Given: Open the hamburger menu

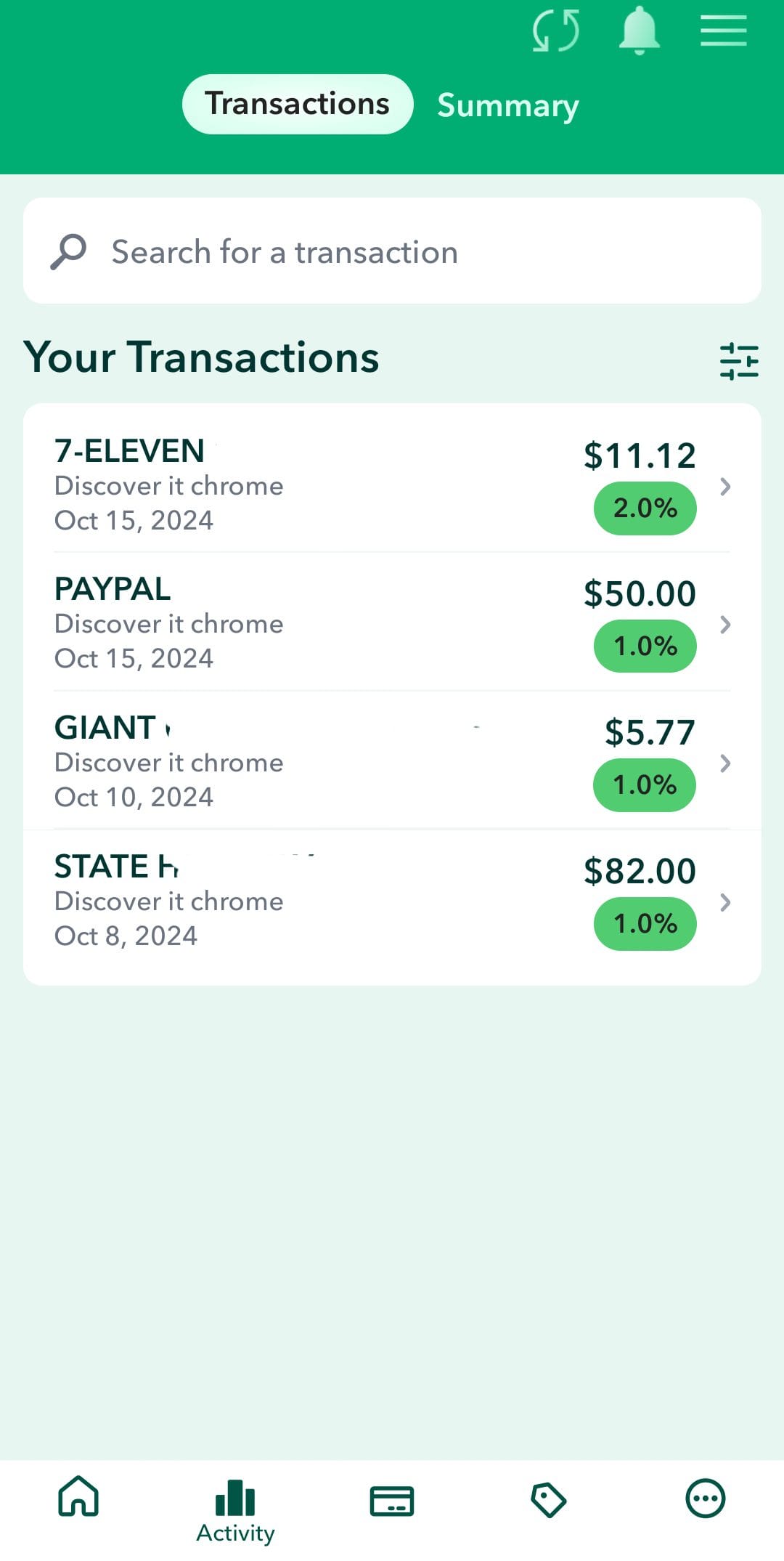Looking at the screenshot, I should 723,31.
